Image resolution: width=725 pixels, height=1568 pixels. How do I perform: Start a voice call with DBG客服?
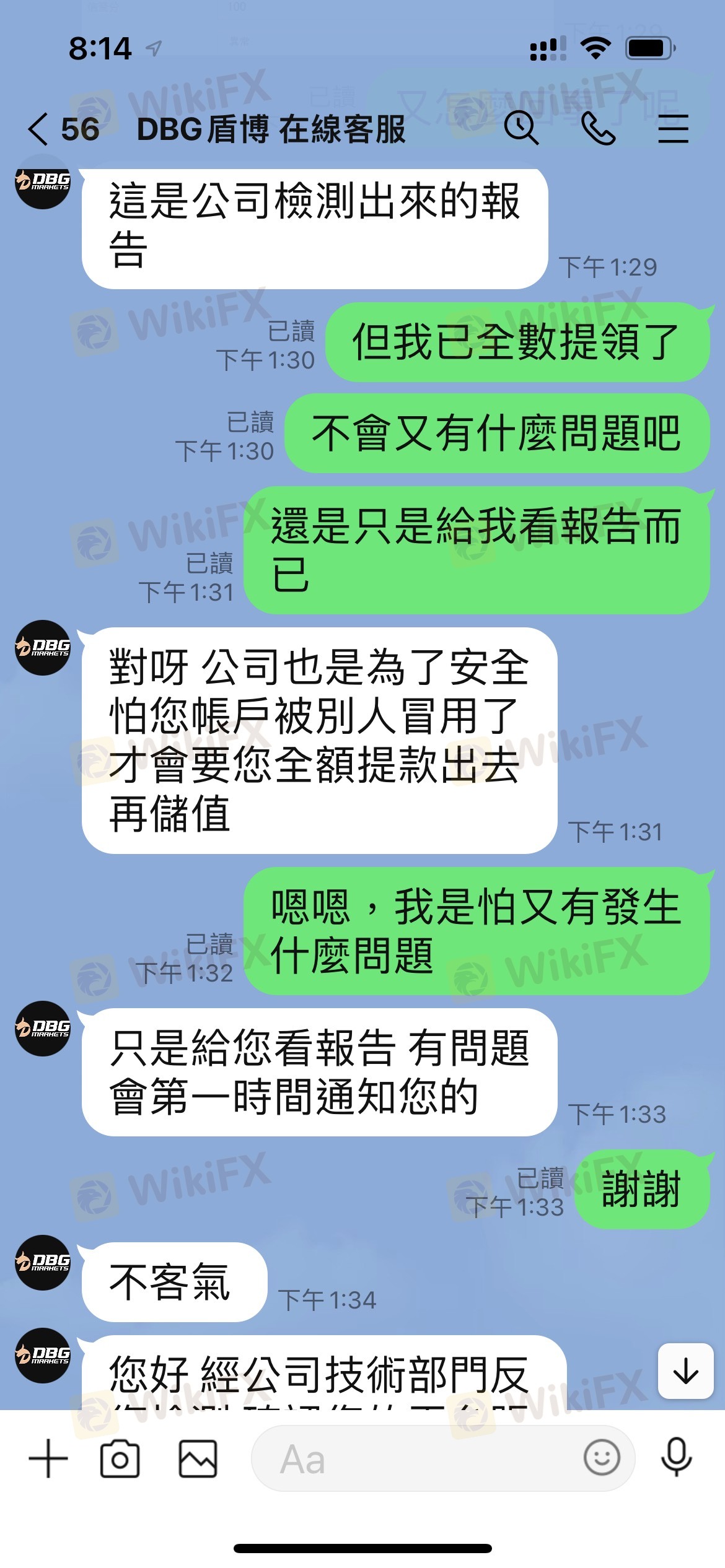tap(598, 128)
